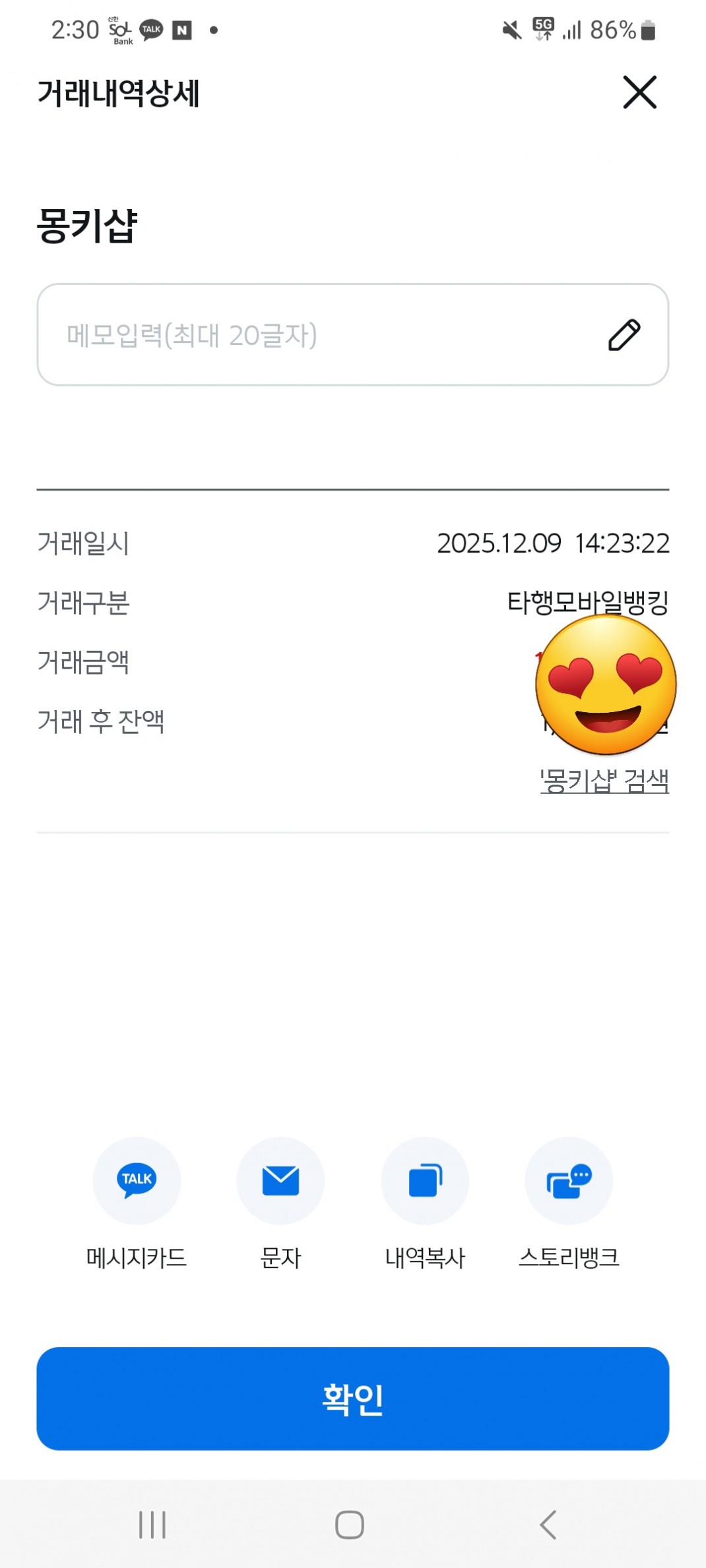The image size is (706, 1568).
Task: Confirm with the 확인 button
Action: point(353,1399)
